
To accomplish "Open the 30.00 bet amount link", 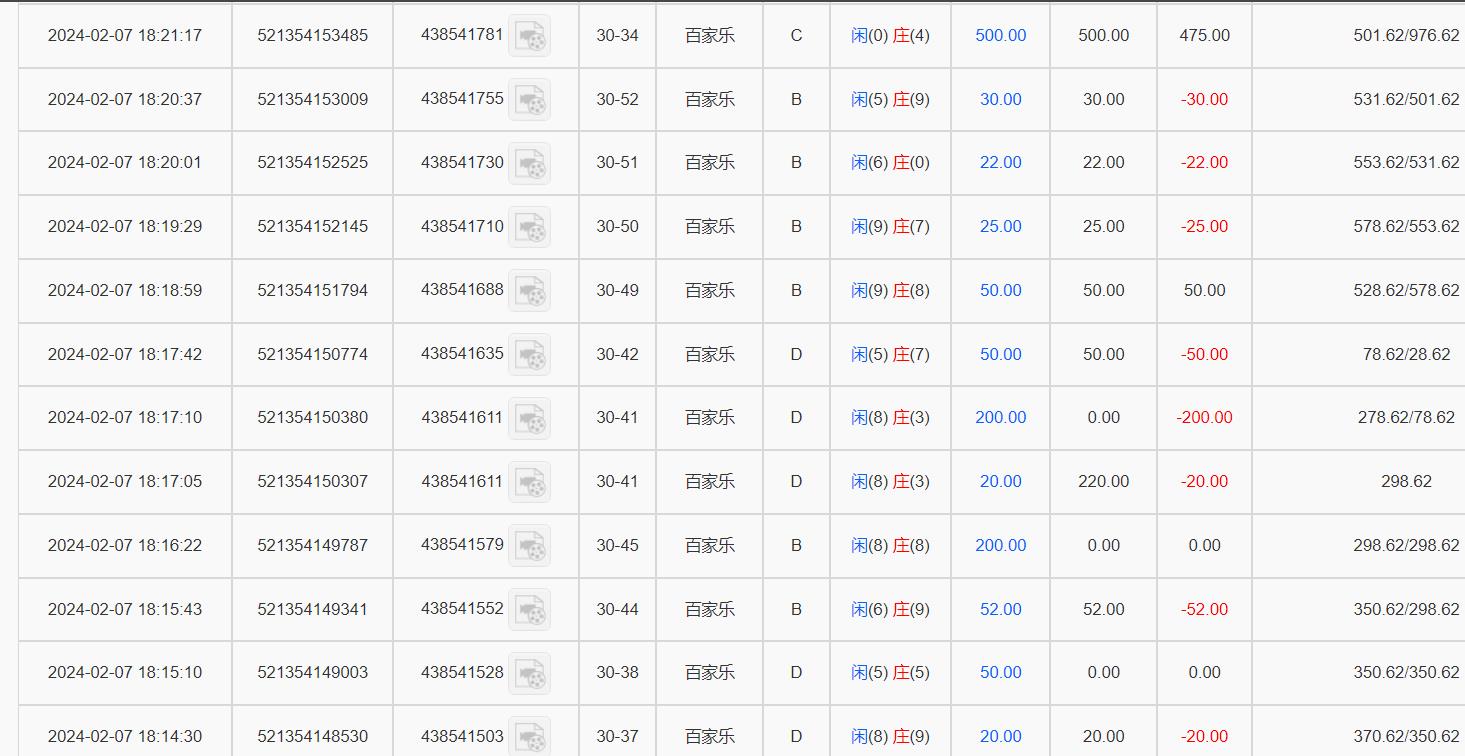I will click(1000, 99).
